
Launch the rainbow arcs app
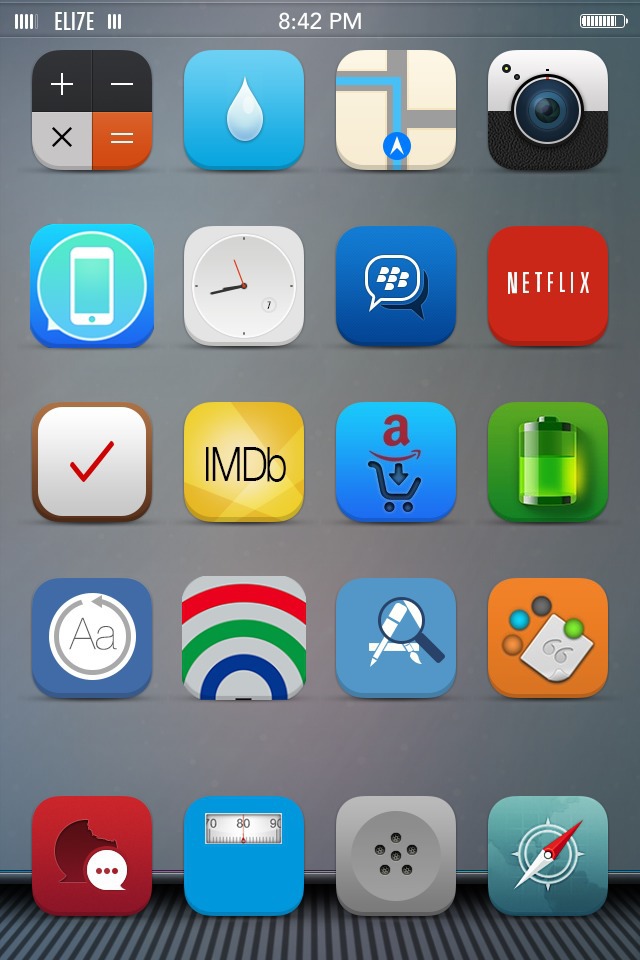point(244,638)
